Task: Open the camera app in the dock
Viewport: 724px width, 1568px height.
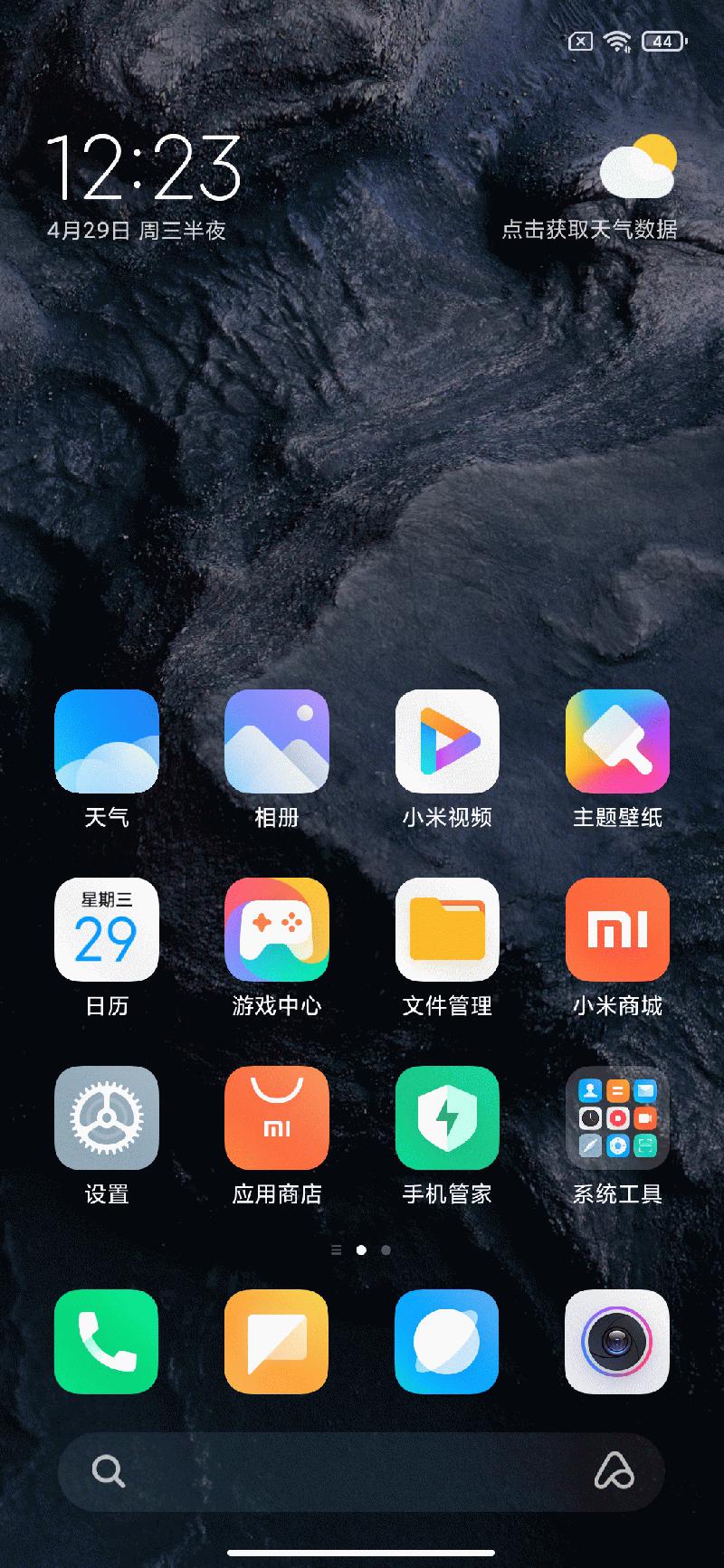Action: tap(617, 1341)
